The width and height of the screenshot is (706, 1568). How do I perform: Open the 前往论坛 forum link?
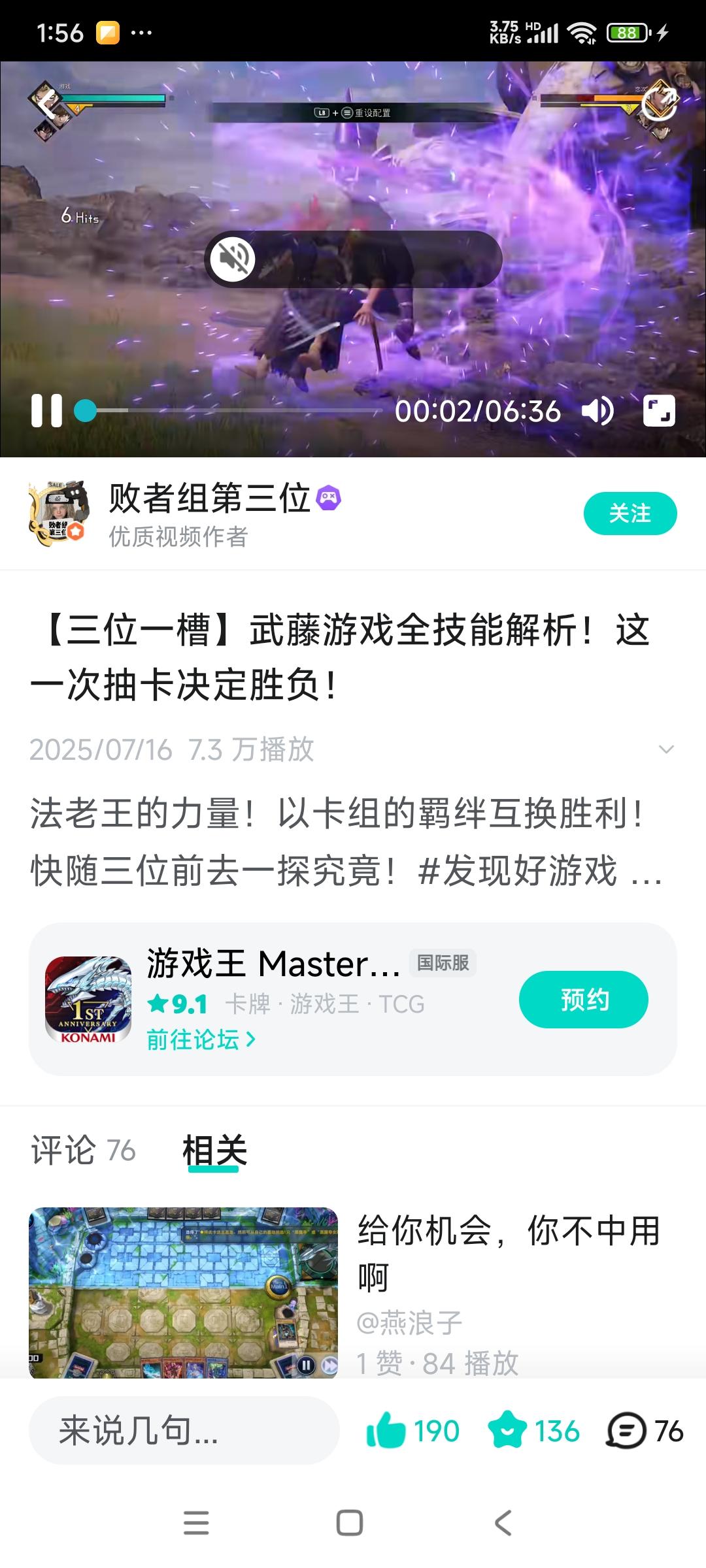200,1039
